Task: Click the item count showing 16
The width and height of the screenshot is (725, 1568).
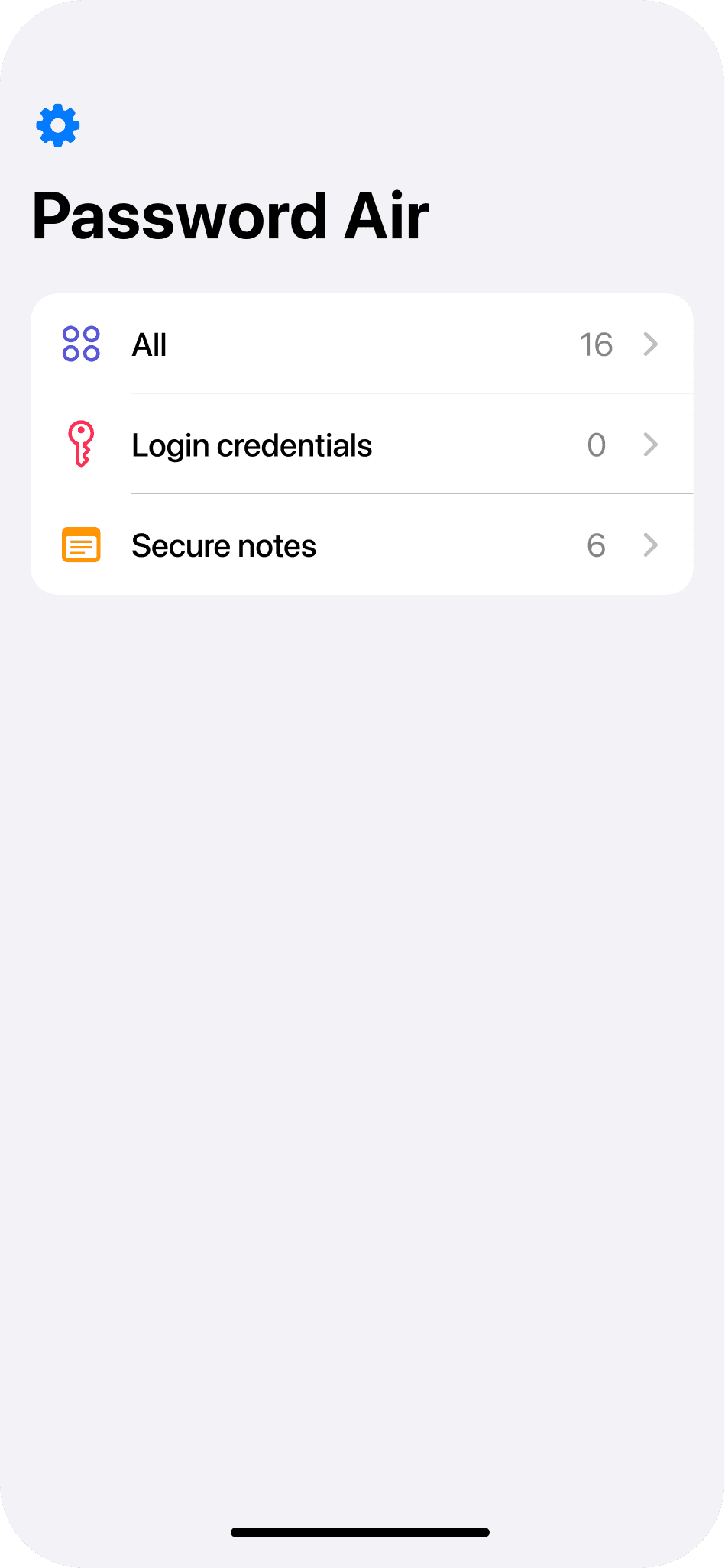Action: [x=597, y=344]
